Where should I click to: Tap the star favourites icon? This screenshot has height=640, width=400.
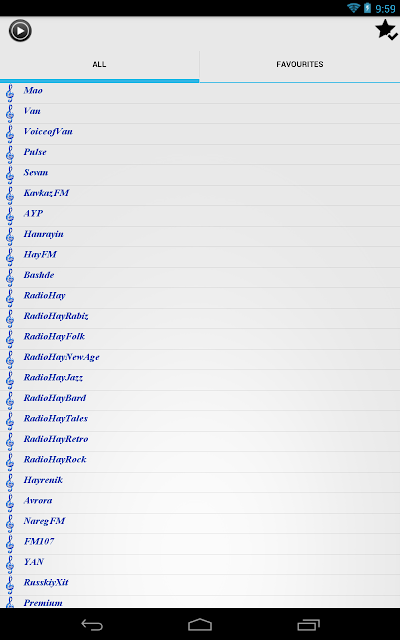point(386,30)
